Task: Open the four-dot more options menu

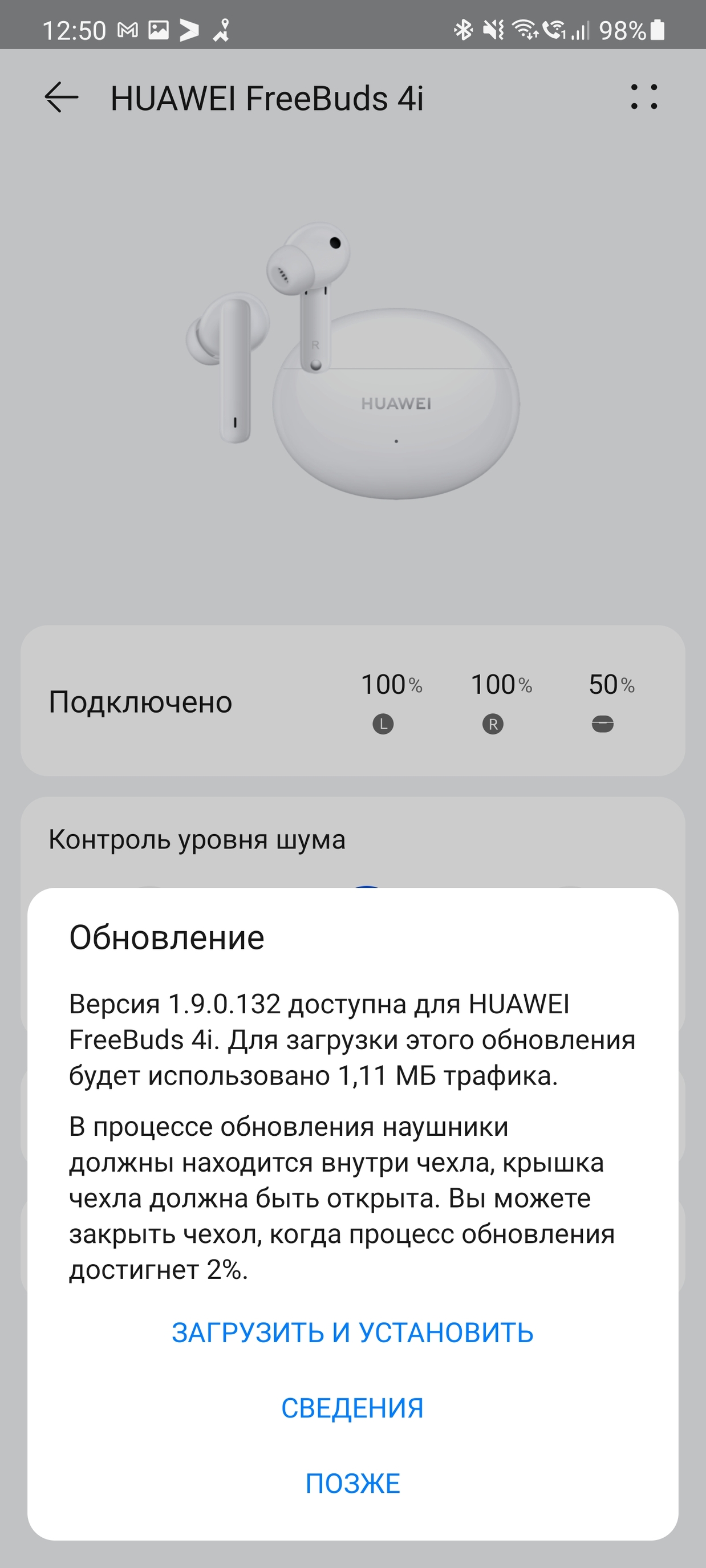Action: [644, 98]
